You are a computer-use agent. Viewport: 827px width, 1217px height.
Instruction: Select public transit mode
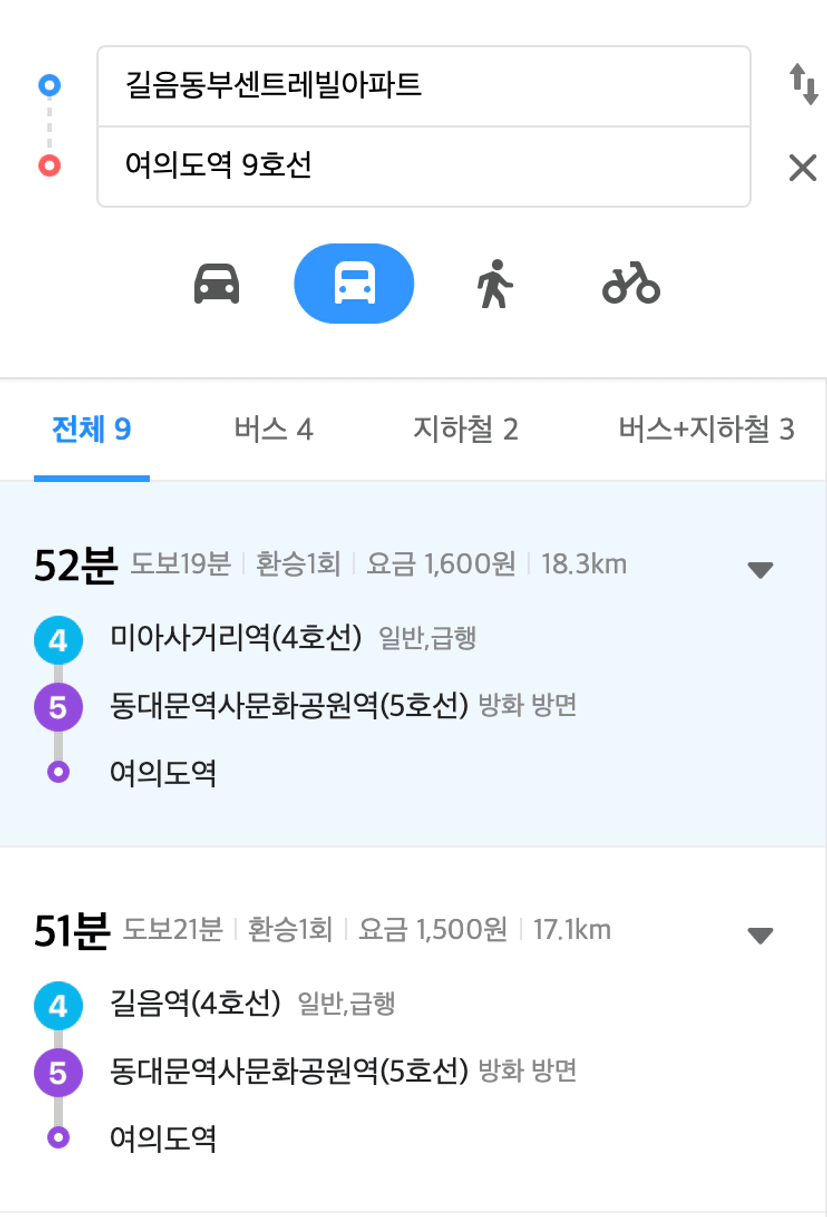(x=353, y=284)
